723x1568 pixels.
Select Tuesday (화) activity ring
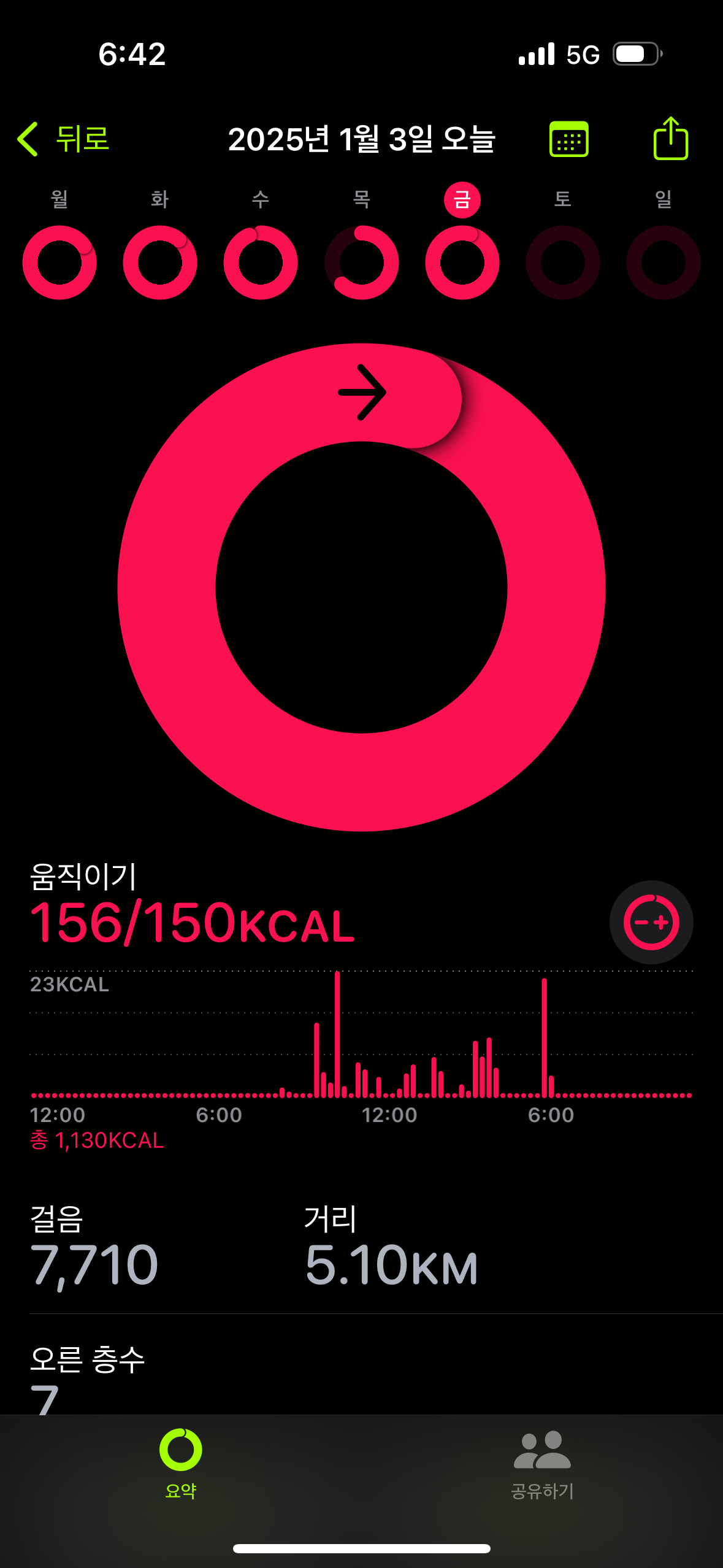pyautogui.click(x=160, y=262)
